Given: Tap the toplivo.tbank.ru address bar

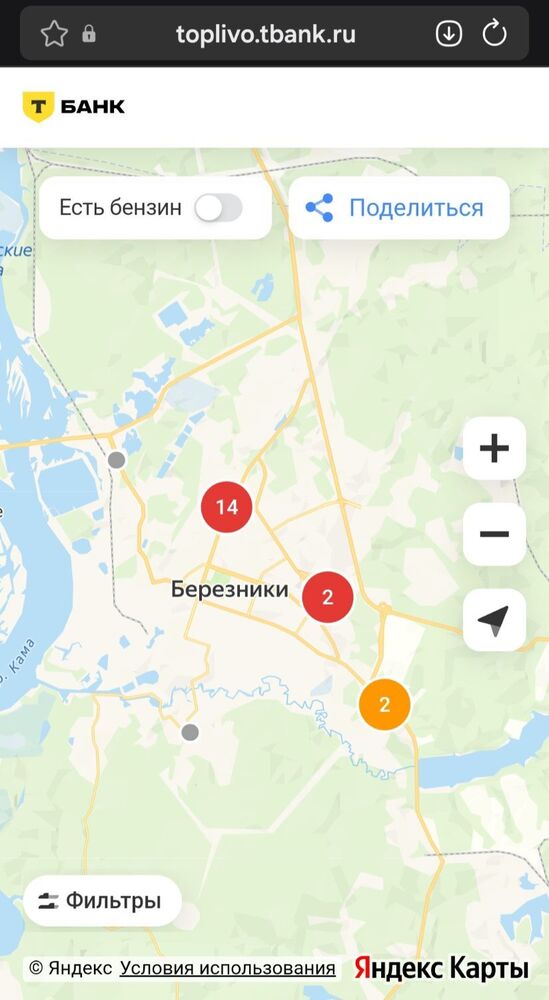Looking at the screenshot, I should pos(266,34).
